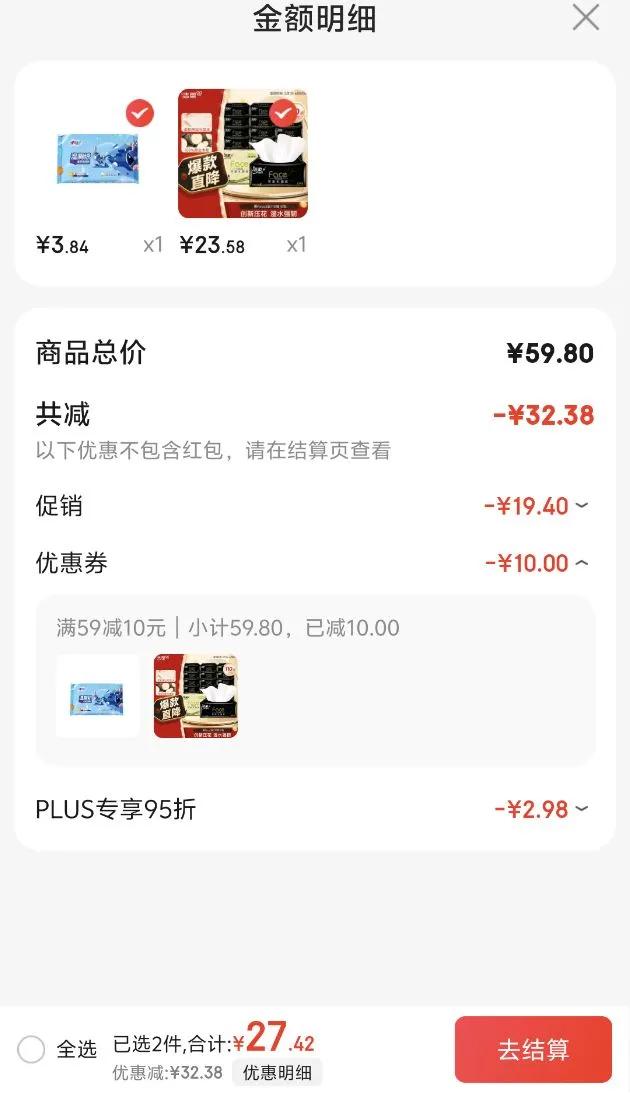Screen dimensions: 630x1093
Task: Uncheck the ¥23.58 tissue item
Action: (x=283, y=113)
